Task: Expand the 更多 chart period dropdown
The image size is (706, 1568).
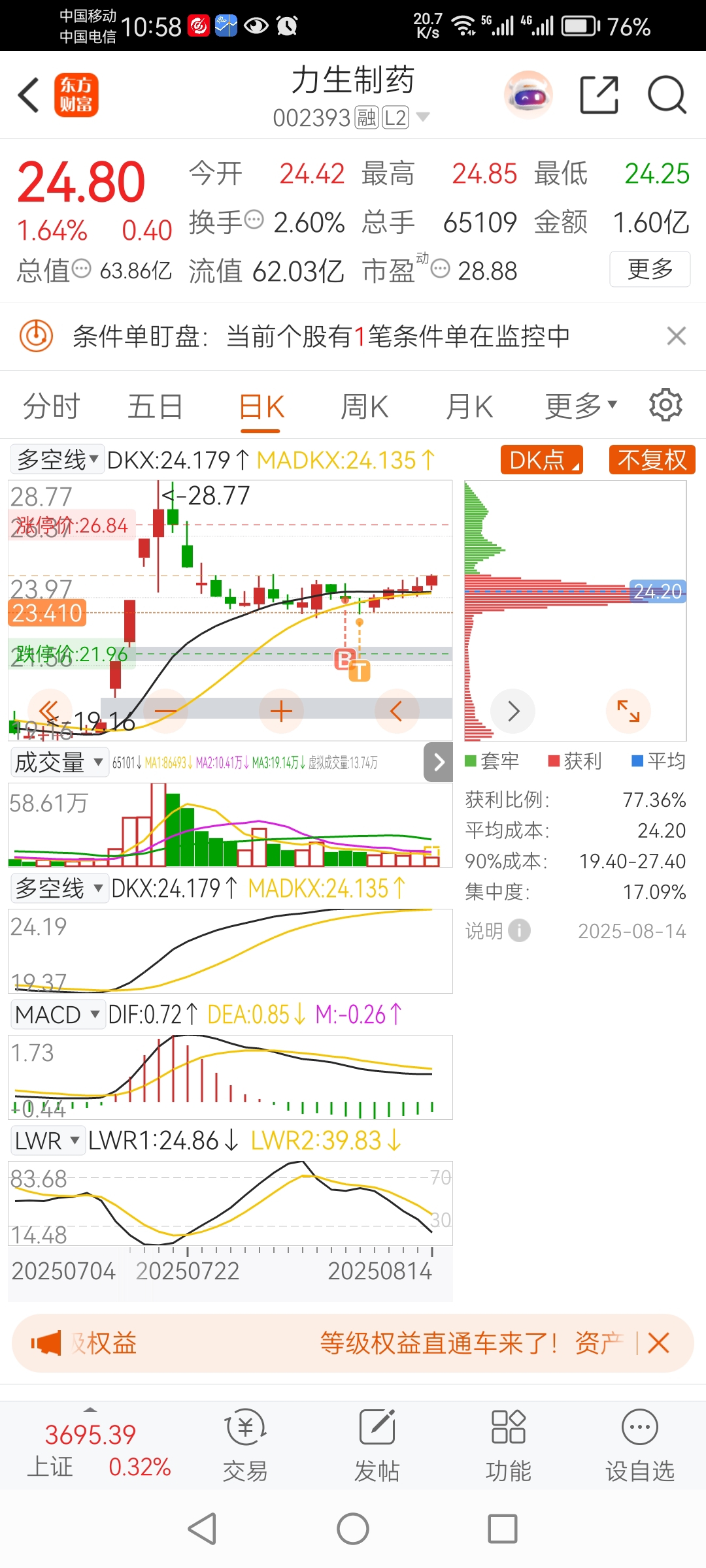Action: click(580, 407)
